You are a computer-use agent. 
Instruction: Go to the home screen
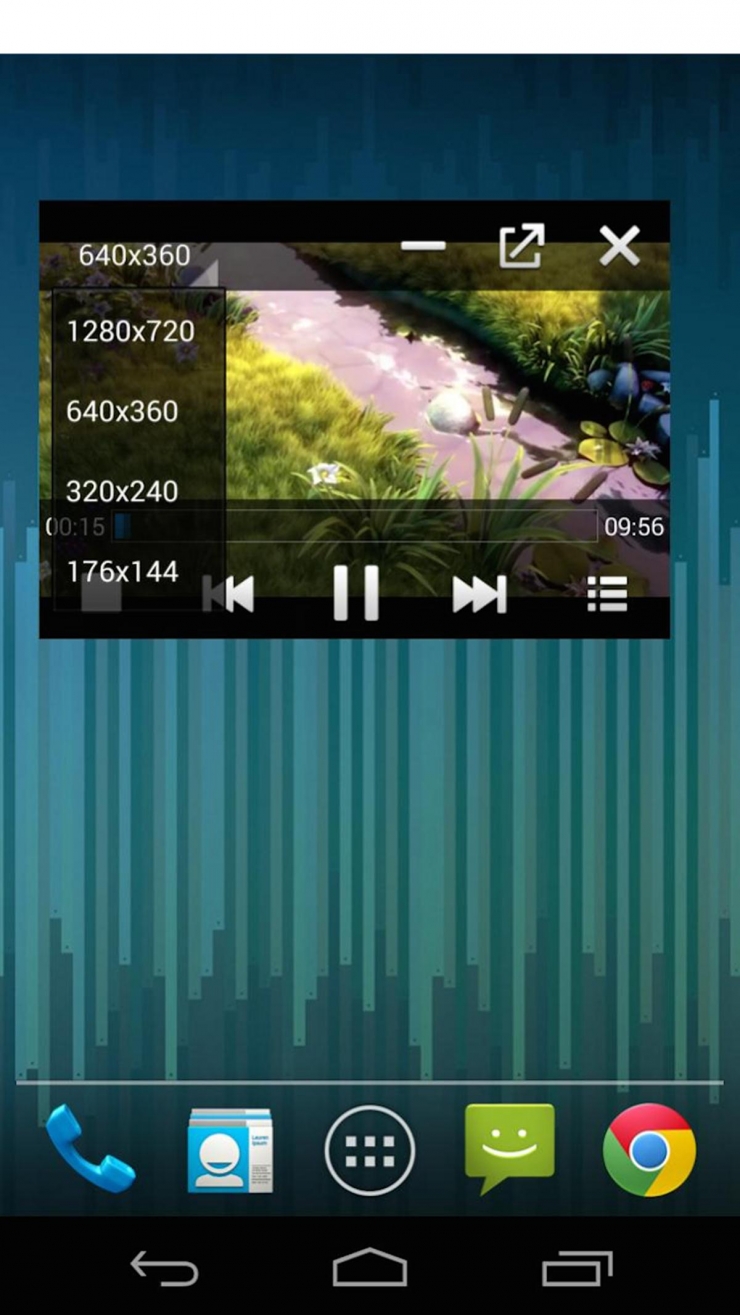pyautogui.click(x=370, y=1268)
